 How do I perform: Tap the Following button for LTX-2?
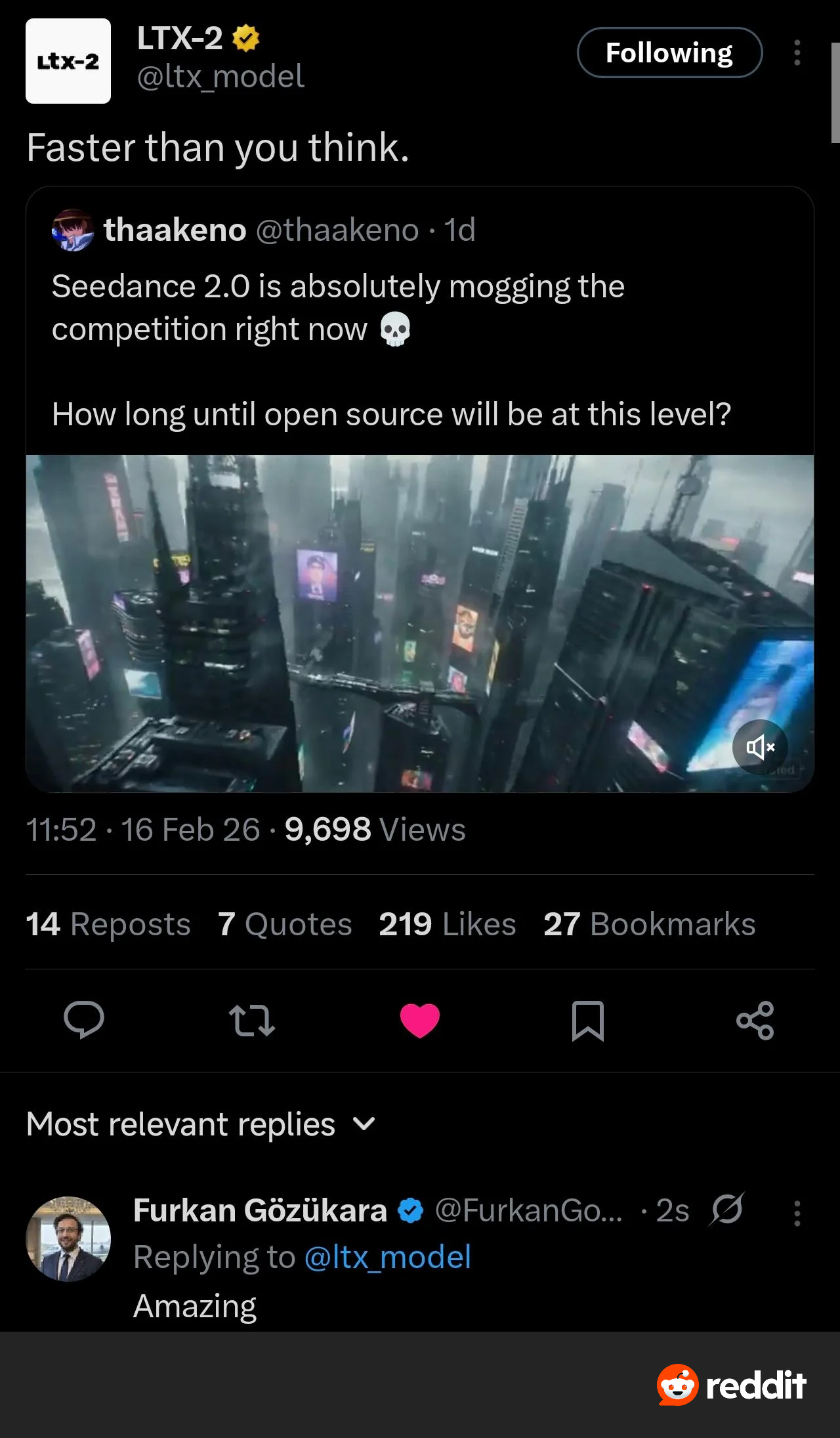point(669,53)
